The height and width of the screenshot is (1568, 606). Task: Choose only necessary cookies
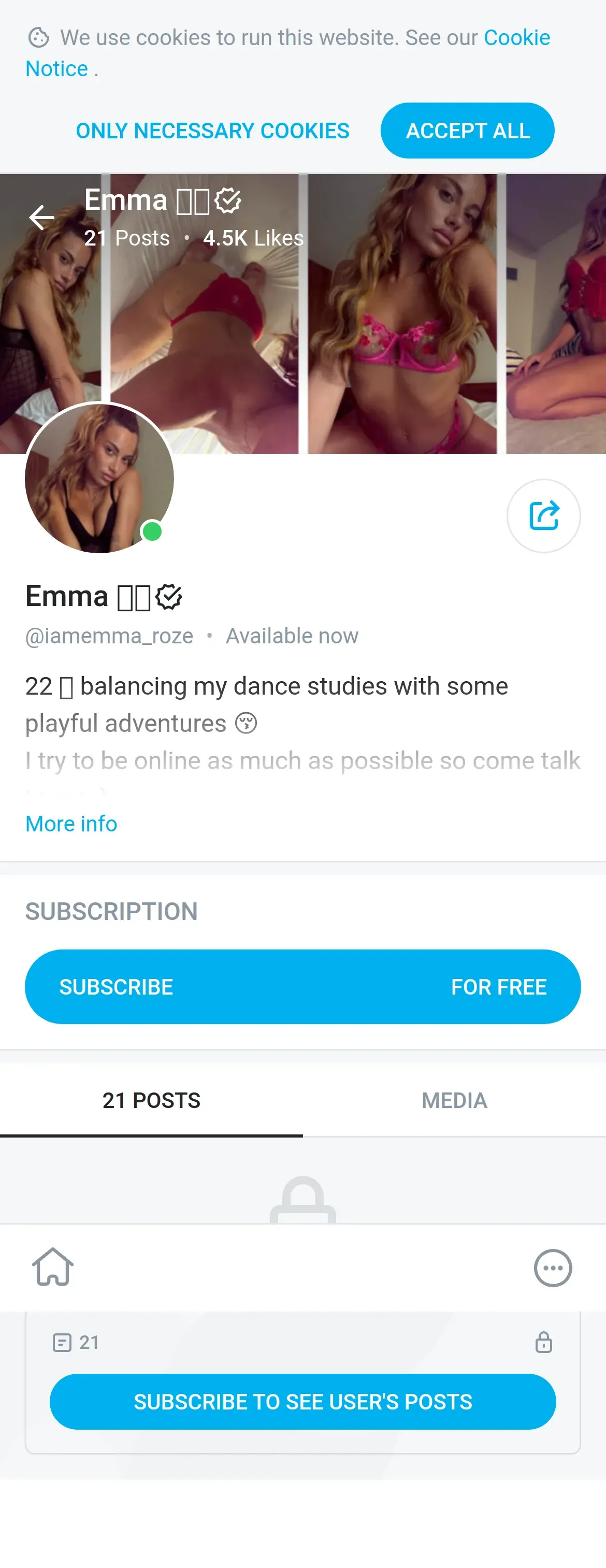point(212,131)
